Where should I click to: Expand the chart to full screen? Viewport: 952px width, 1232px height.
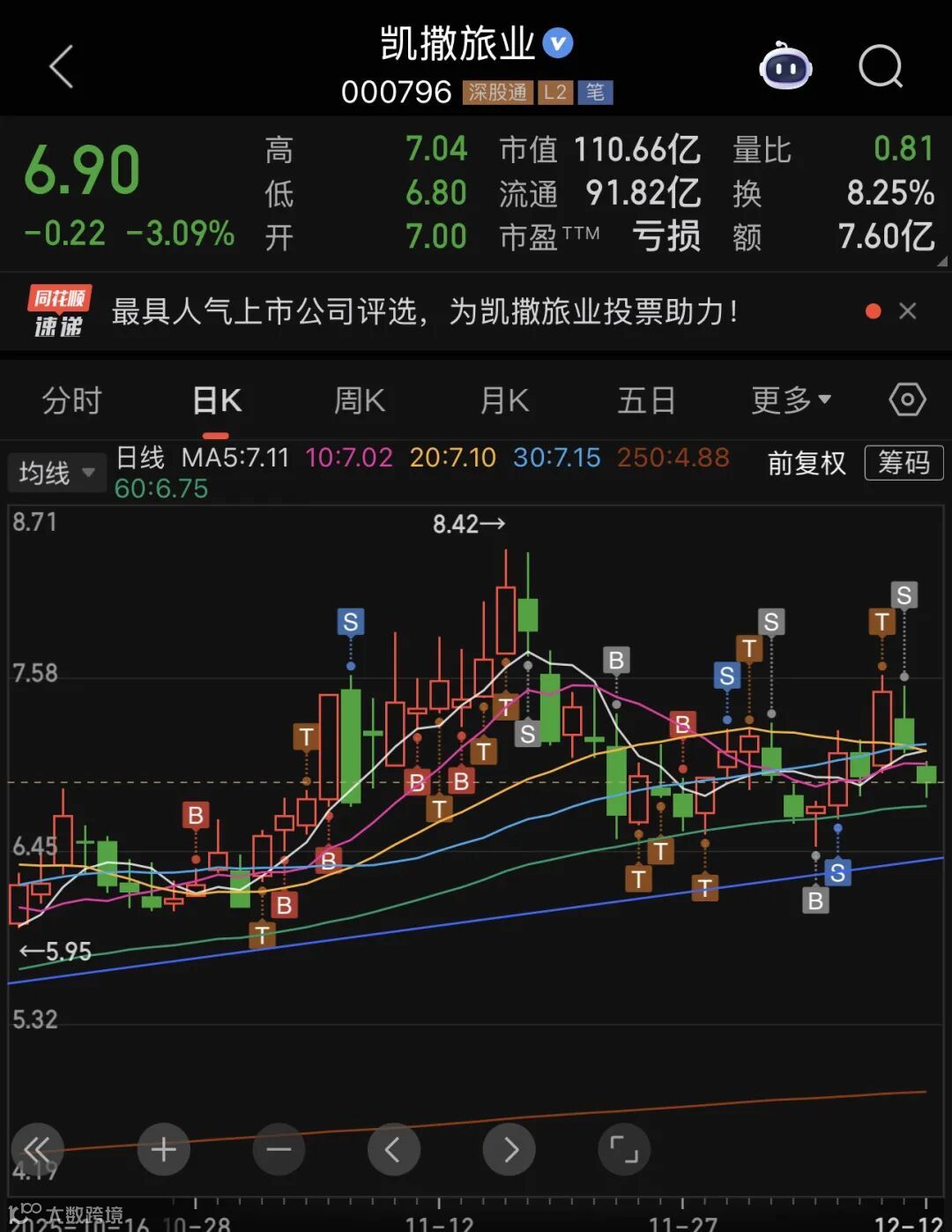pos(624,1149)
